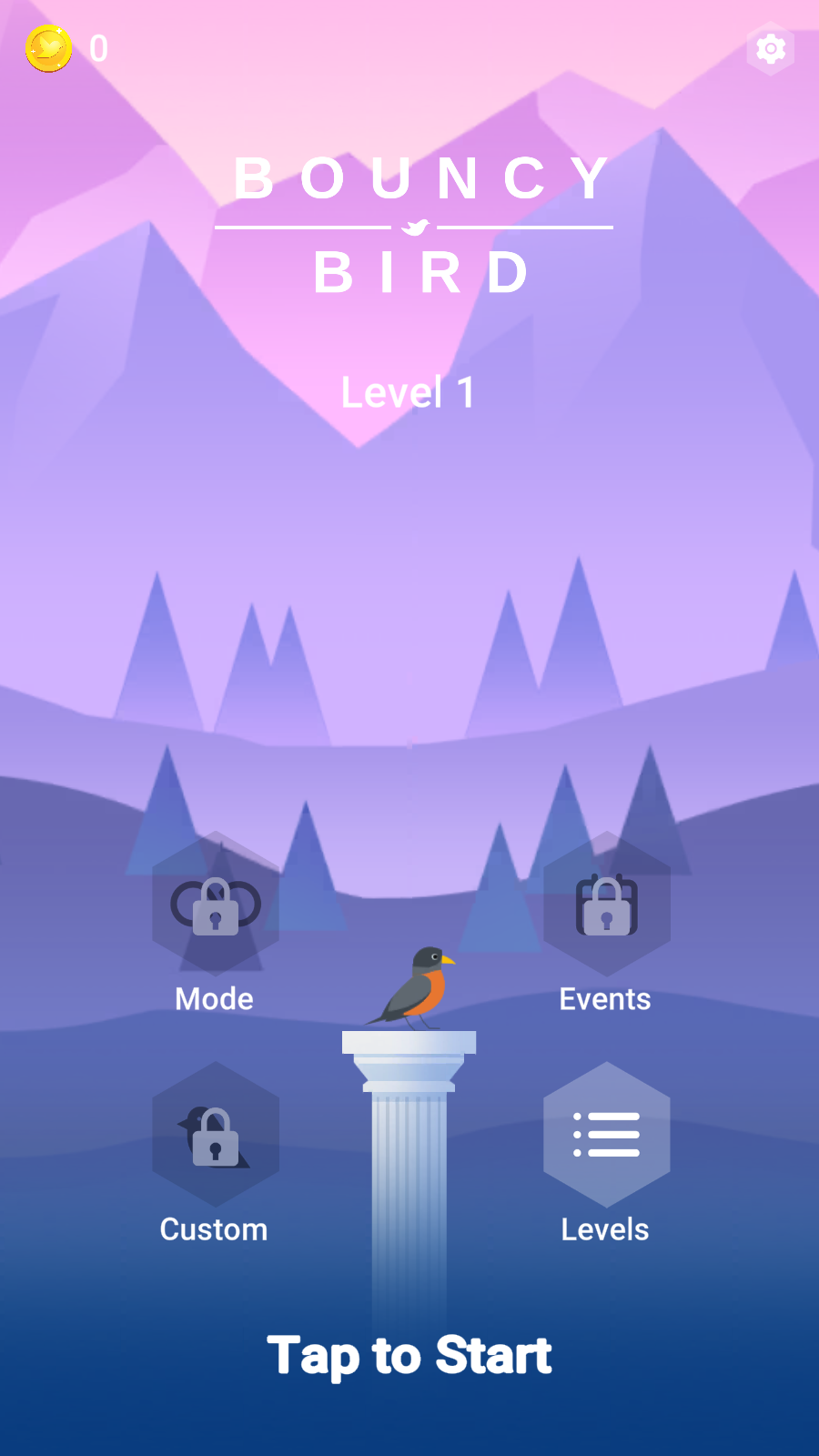819x1456 pixels.
Task: Tap to Start the game
Action: pyautogui.click(x=409, y=1356)
